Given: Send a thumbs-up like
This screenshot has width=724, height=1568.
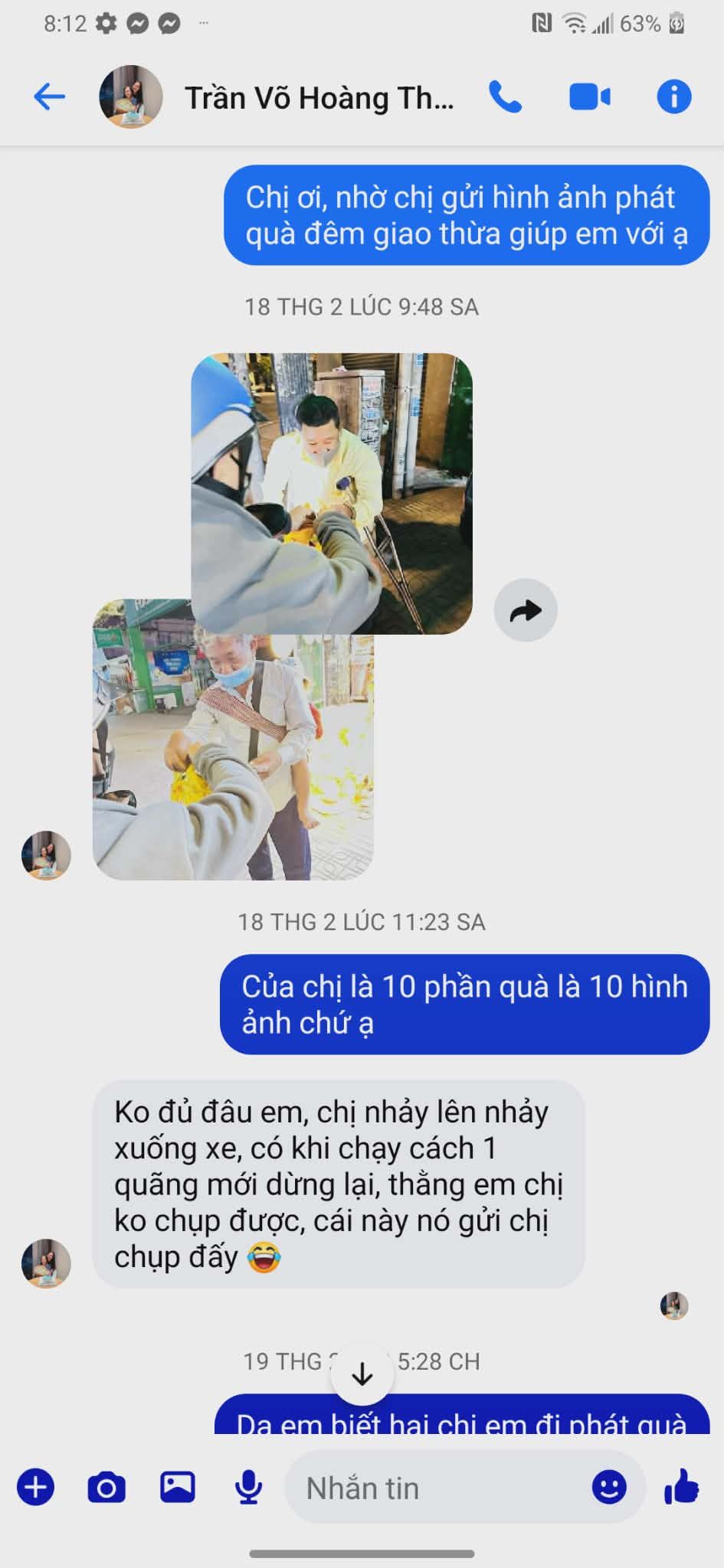Looking at the screenshot, I should (681, 1488).
